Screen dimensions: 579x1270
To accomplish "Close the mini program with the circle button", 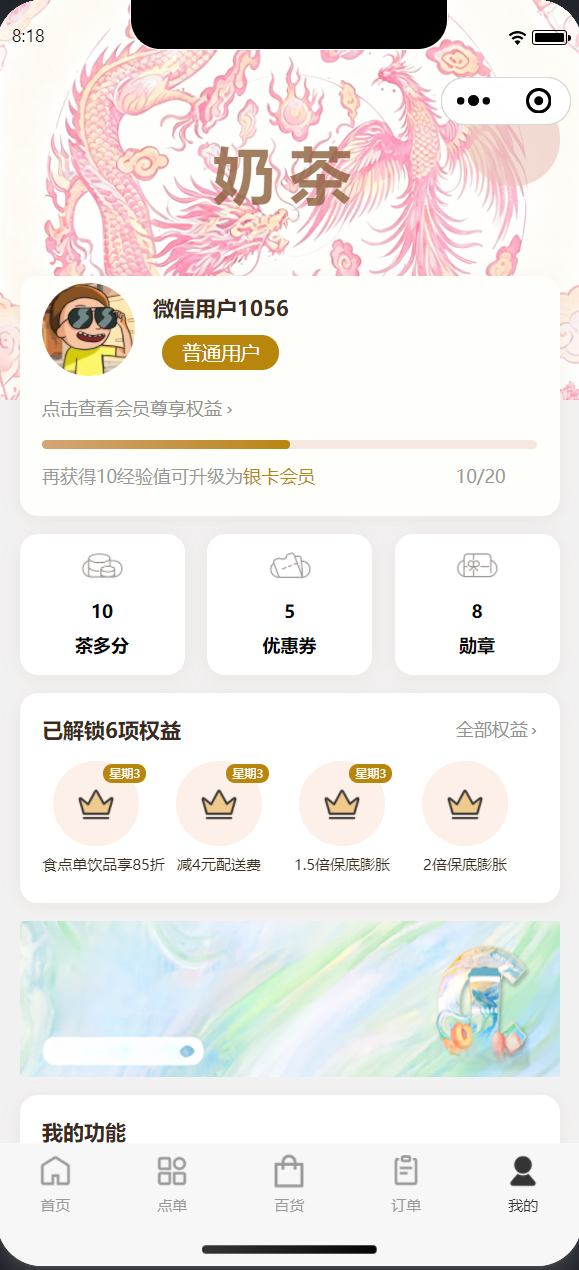I will click(538, 101).
